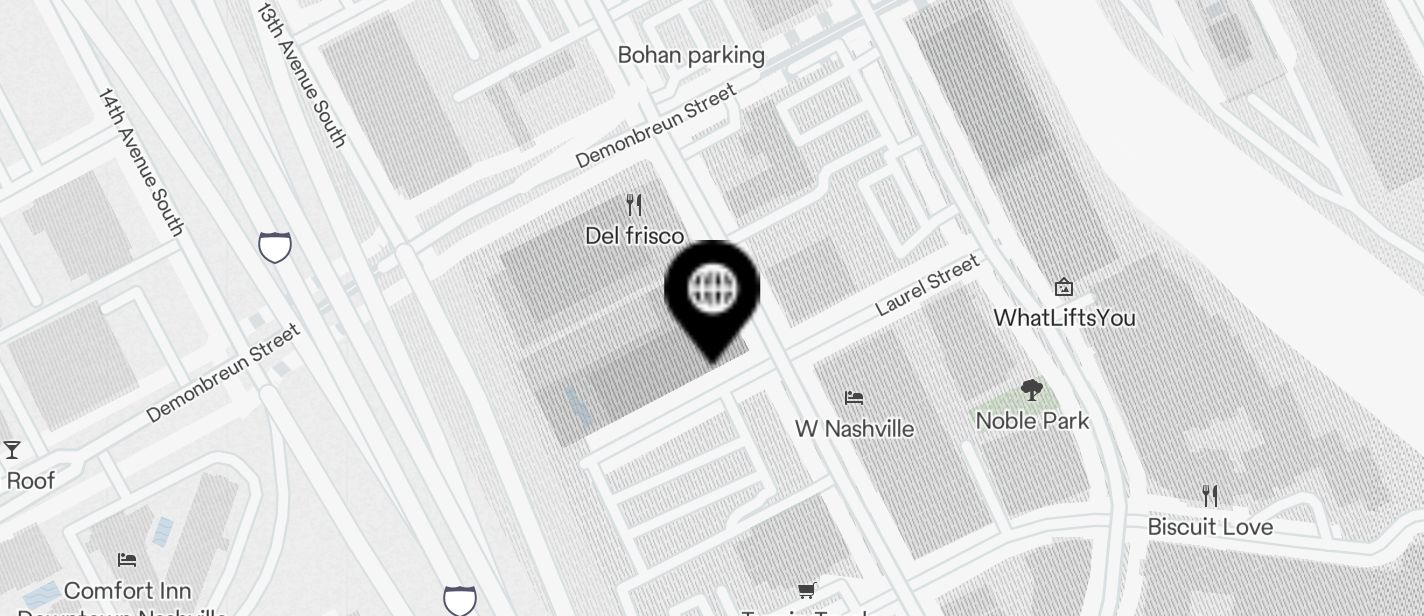The height and width of the screenshot is (616, 1424).
Task: Open the Noble Park marker
Action: [1032, 391]
